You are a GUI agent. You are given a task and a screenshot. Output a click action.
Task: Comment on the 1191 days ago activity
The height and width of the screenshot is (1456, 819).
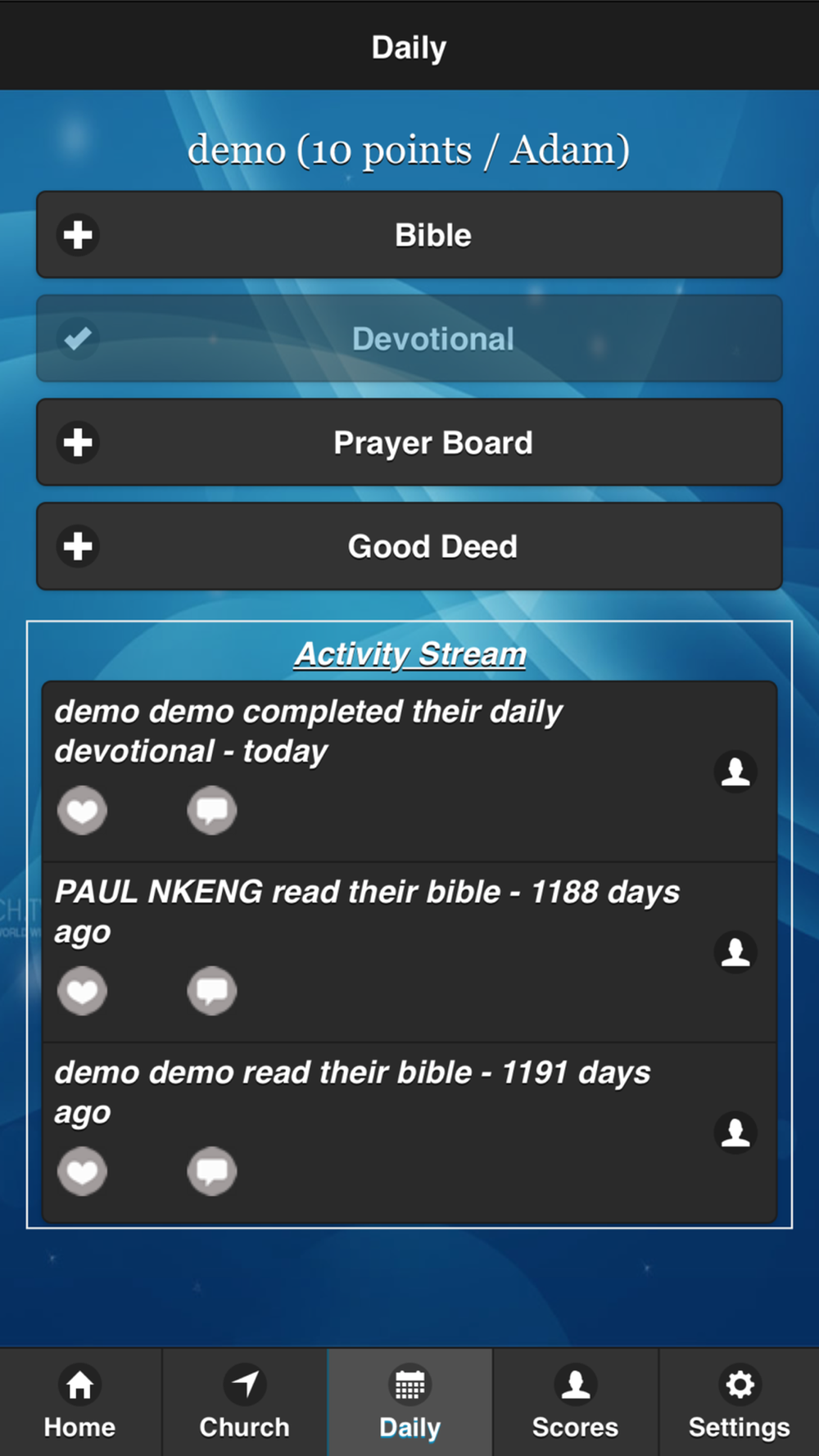[212, 1172]
